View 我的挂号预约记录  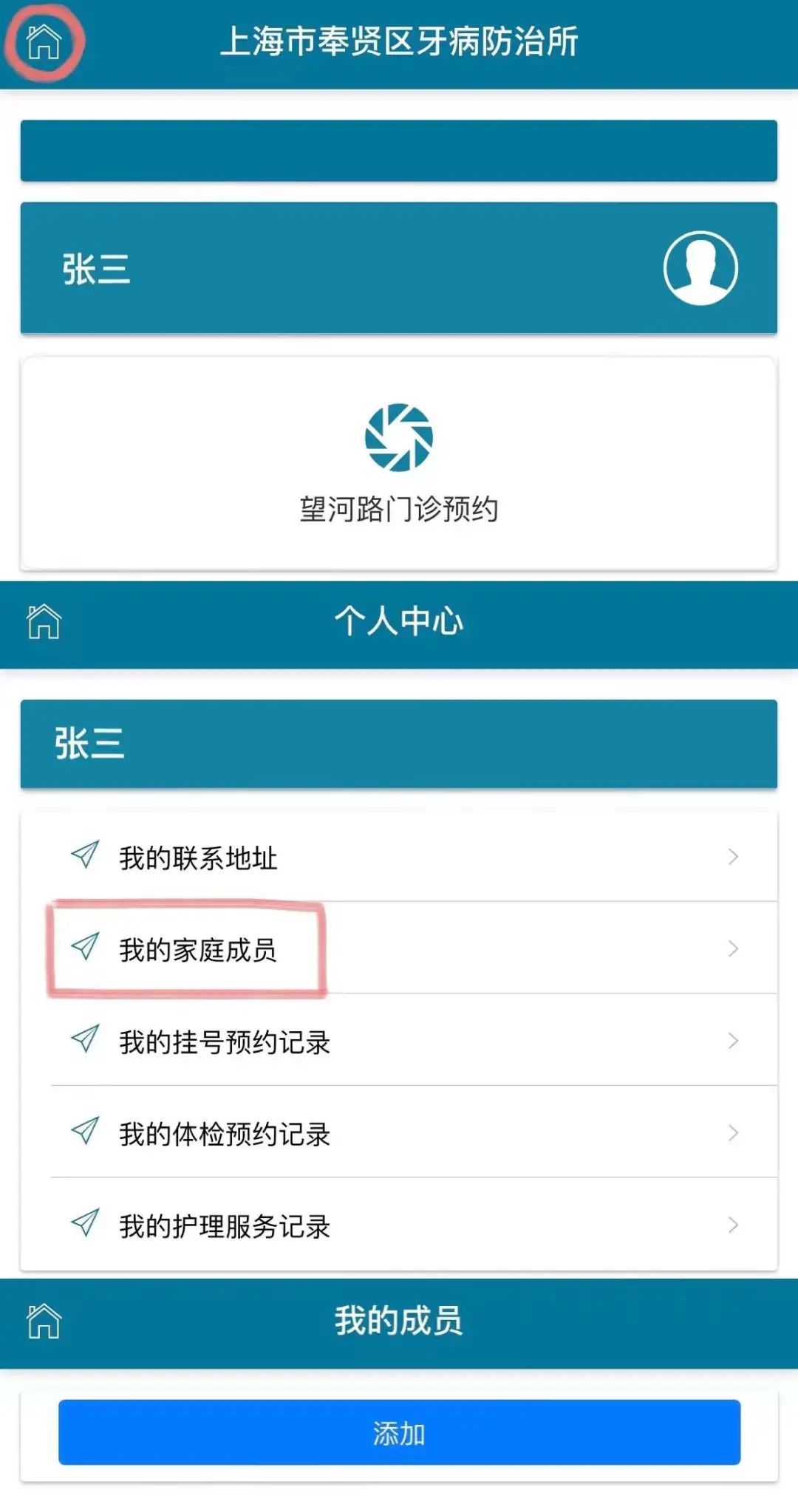coord(399,1041)
